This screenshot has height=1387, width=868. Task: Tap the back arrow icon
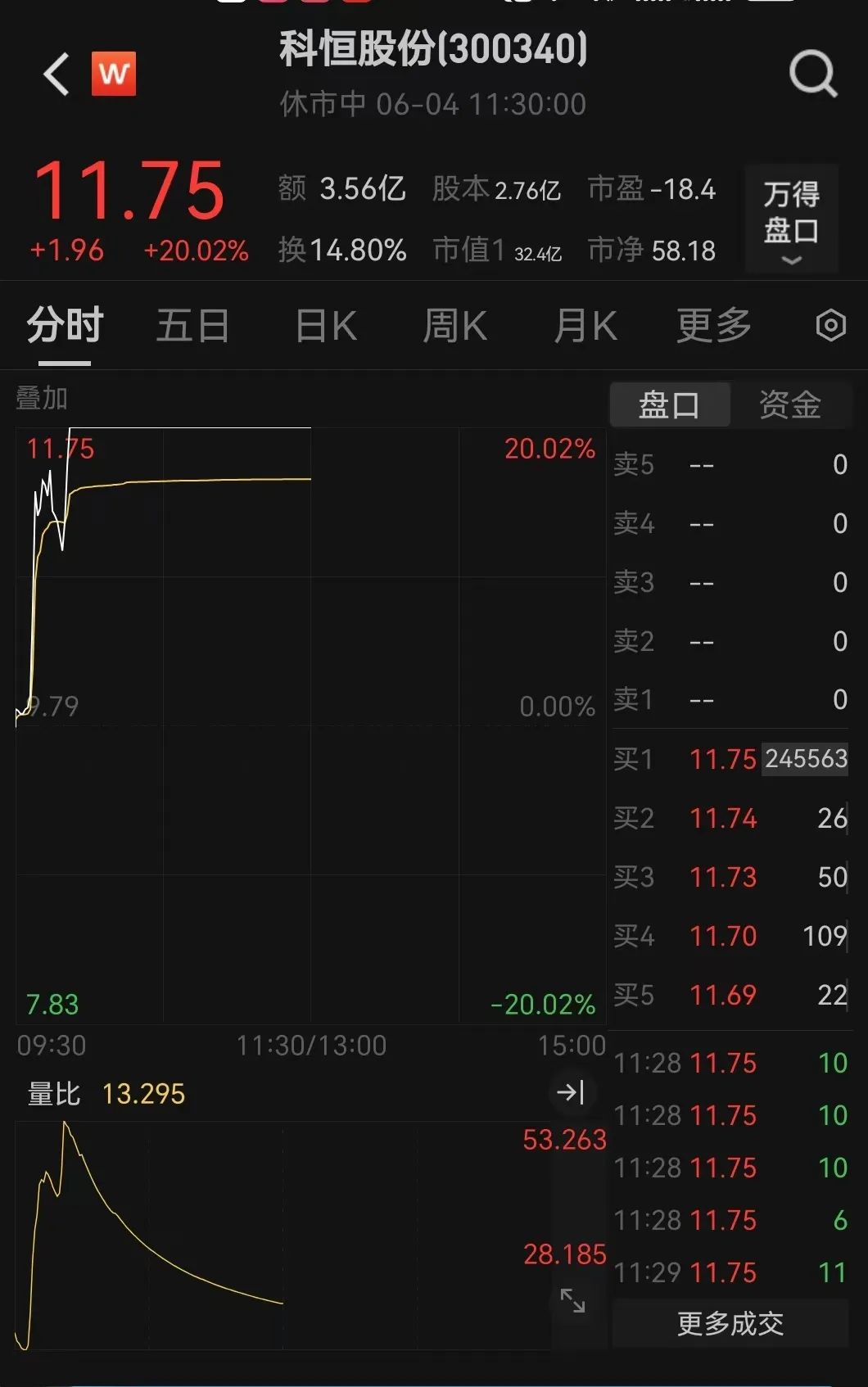55,74
